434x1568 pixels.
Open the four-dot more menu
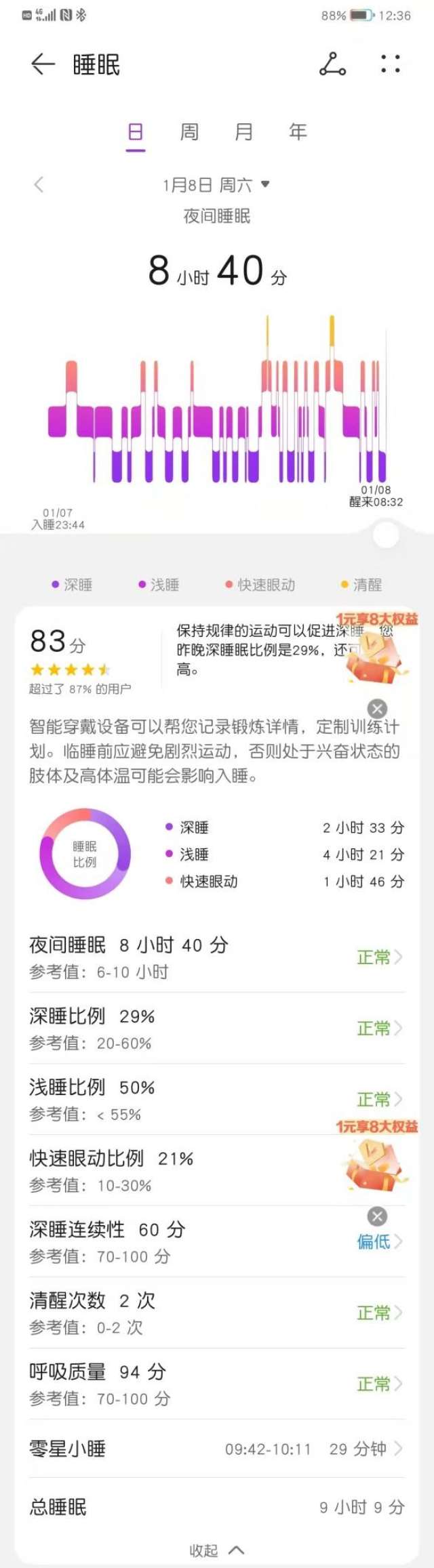click(x=390, y=64)
